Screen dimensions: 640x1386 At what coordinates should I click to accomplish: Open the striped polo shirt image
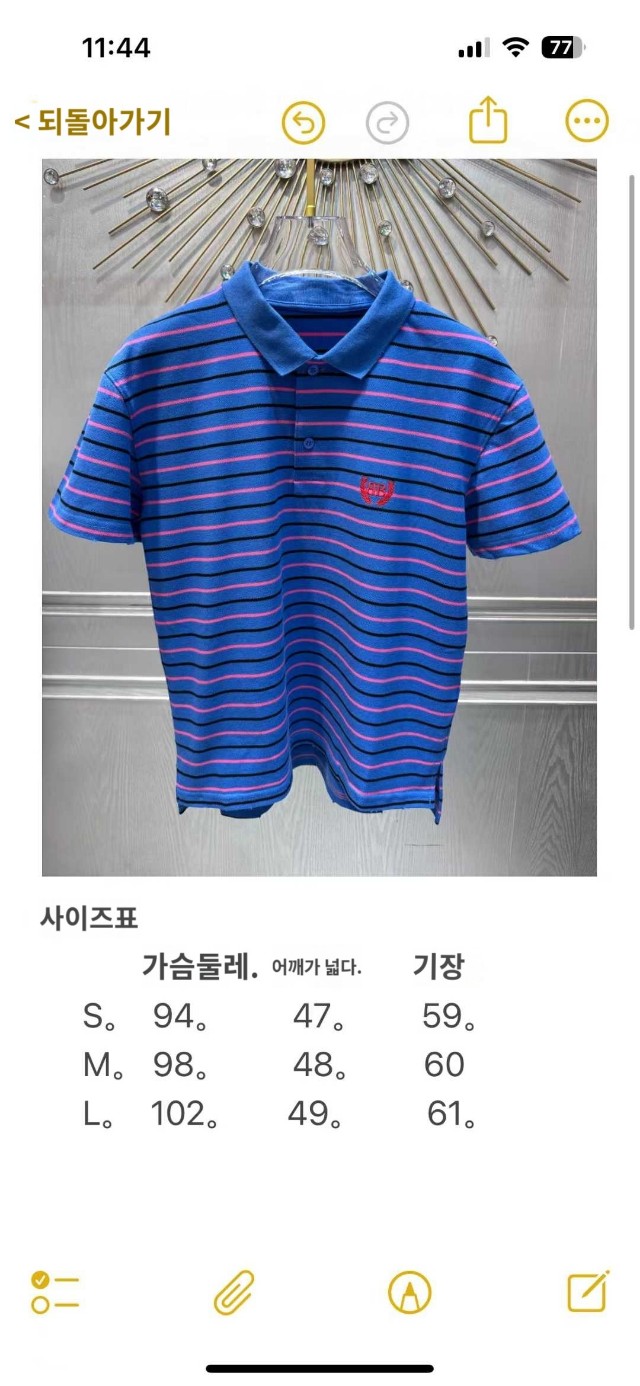(319, 517)
